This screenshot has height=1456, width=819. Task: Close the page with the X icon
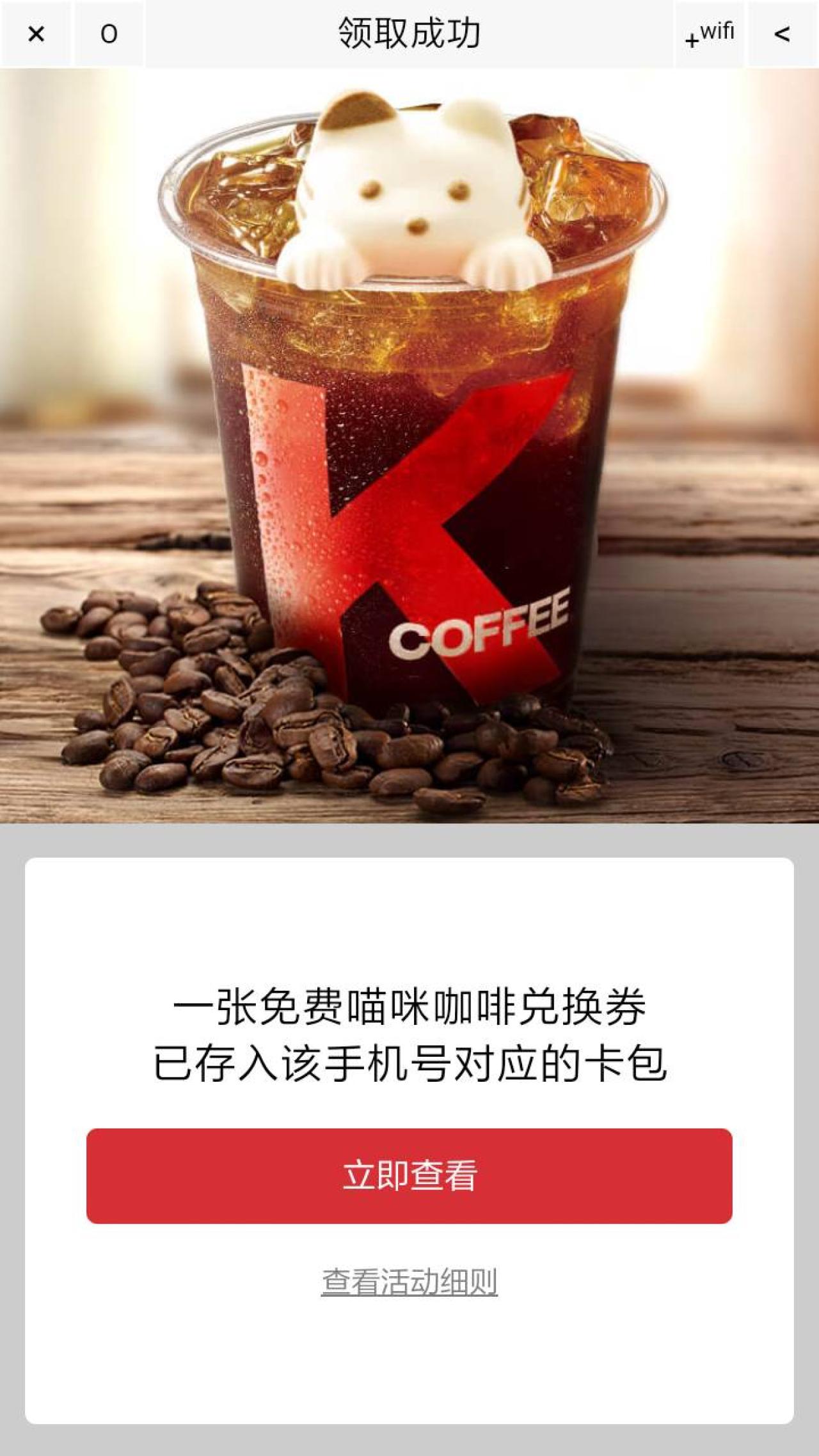click(36, 34)
